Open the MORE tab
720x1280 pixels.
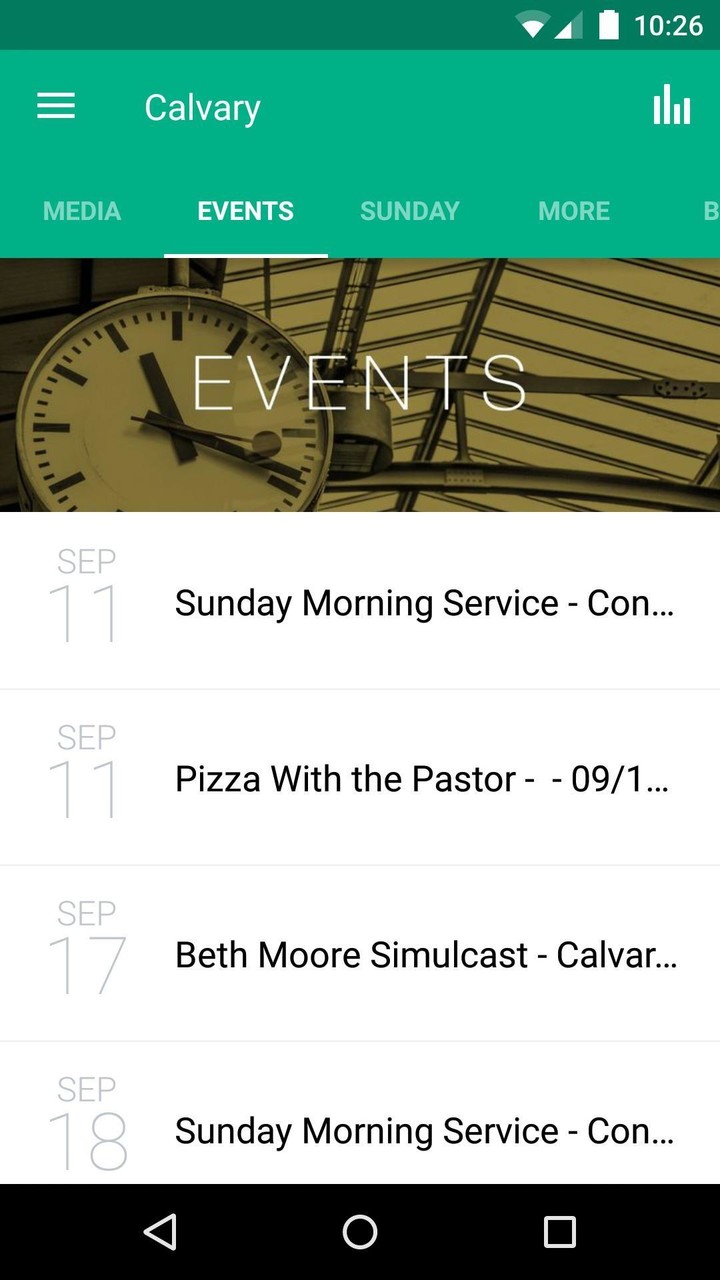click(x=573, y=211)
